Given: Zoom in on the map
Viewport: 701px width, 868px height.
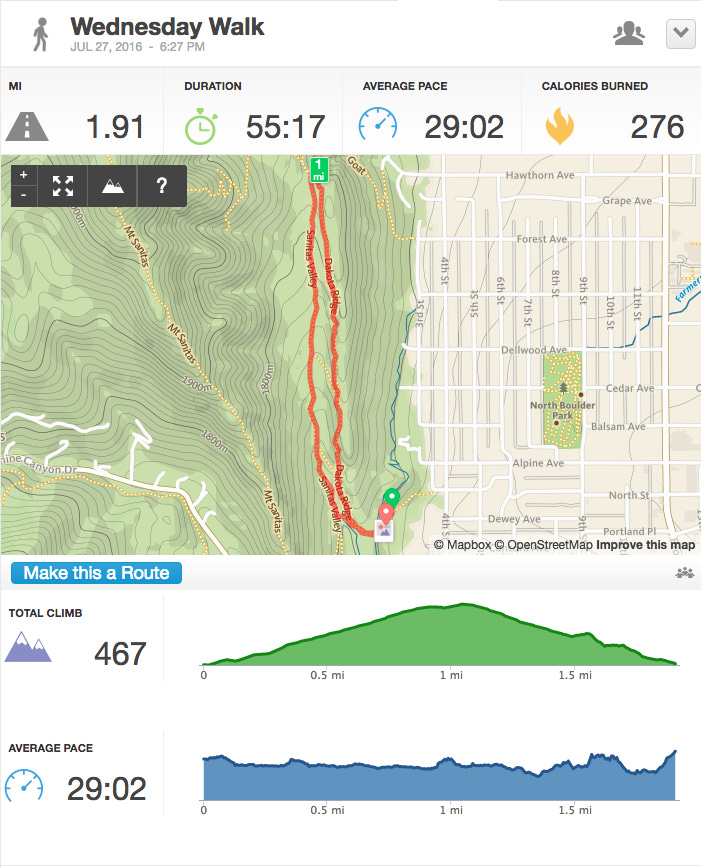Looking at the screenshot, I should [x=24, y=175].
